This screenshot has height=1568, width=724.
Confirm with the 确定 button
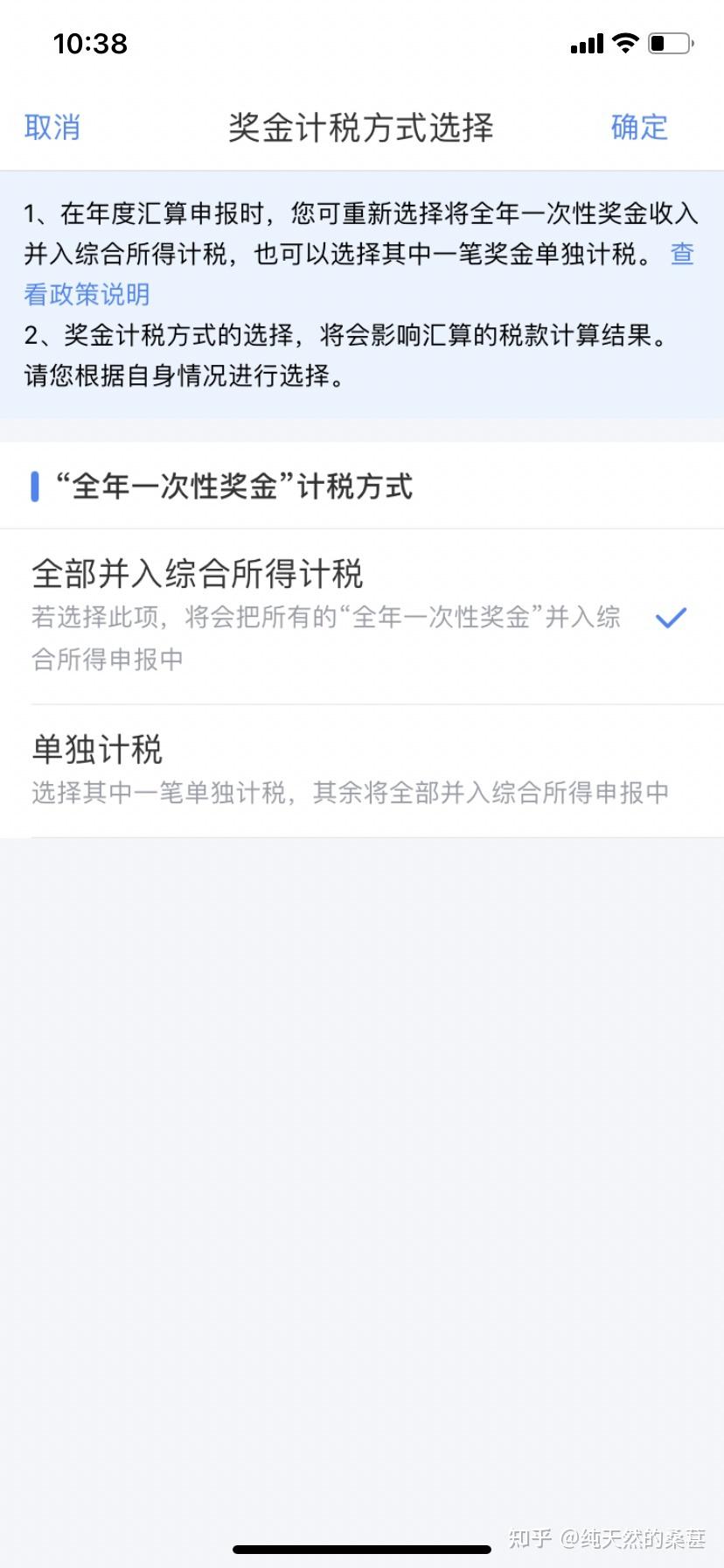tap(639, 128)
